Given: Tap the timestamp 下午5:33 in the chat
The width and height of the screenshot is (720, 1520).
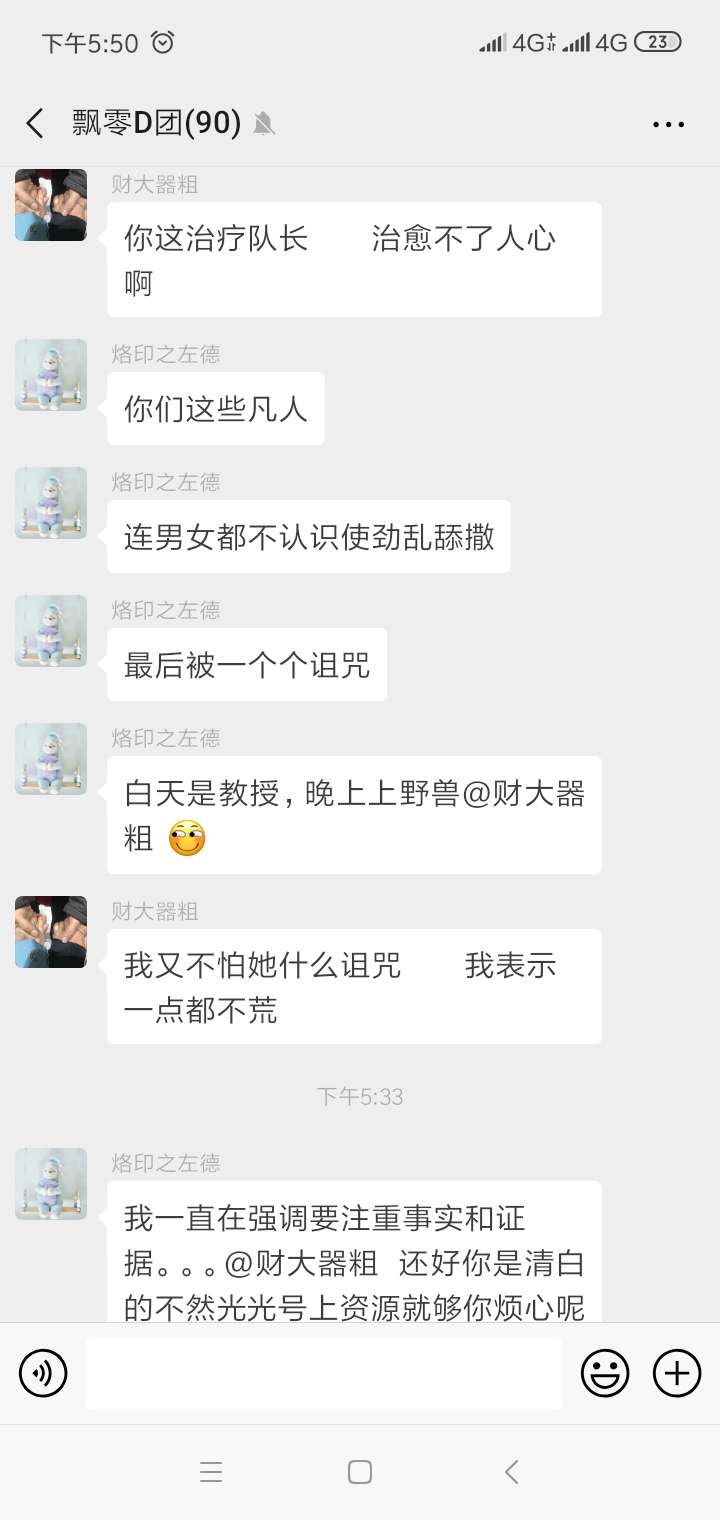Looking at the screenshot, I should [360, 1096].
